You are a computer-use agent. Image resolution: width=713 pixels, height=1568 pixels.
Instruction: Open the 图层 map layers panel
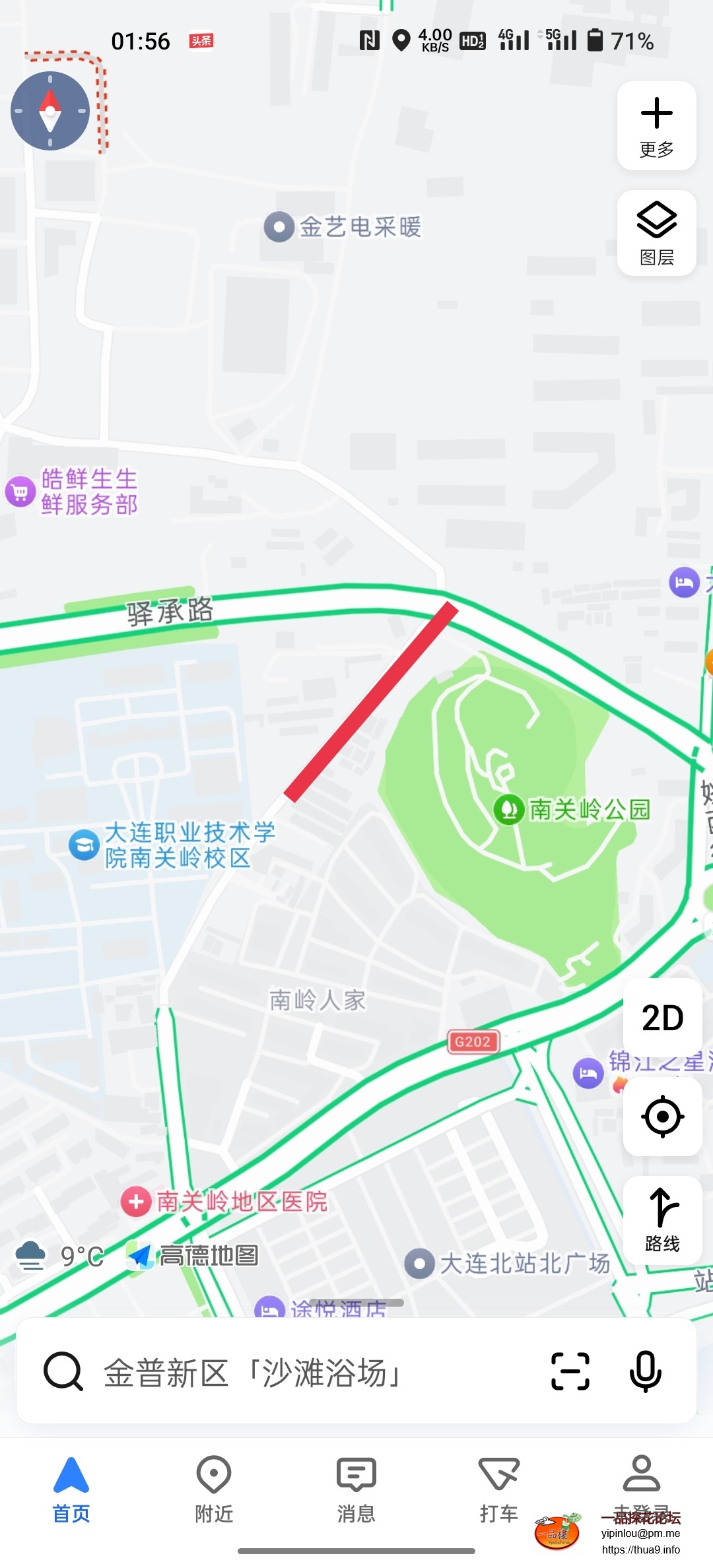[656, 234]
